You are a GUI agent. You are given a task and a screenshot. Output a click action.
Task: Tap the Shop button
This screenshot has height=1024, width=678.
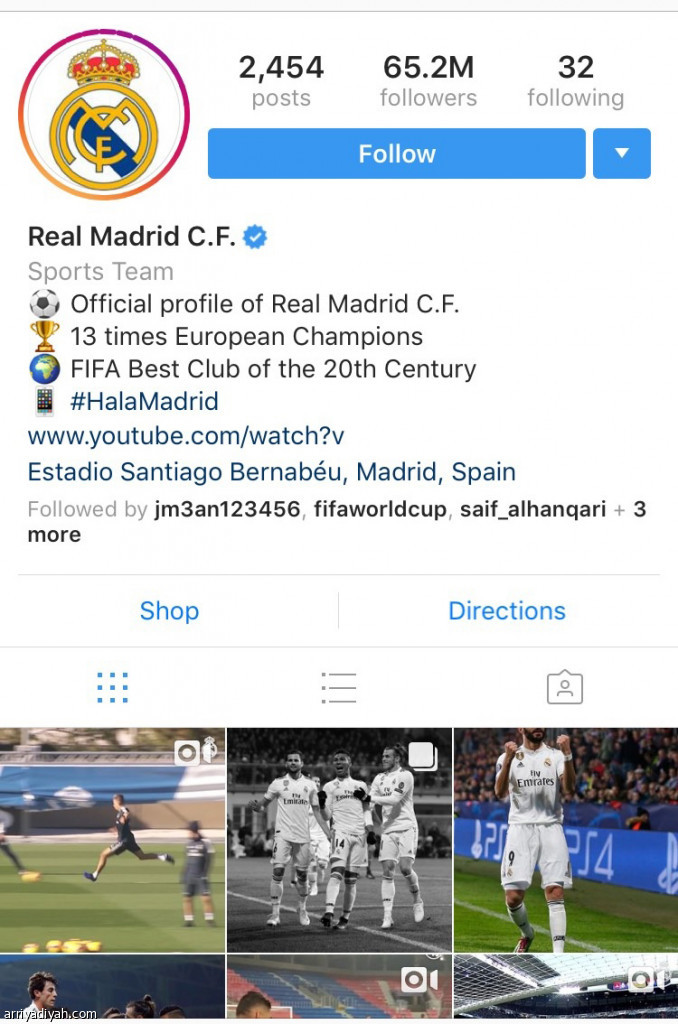(x=169, y=611)
